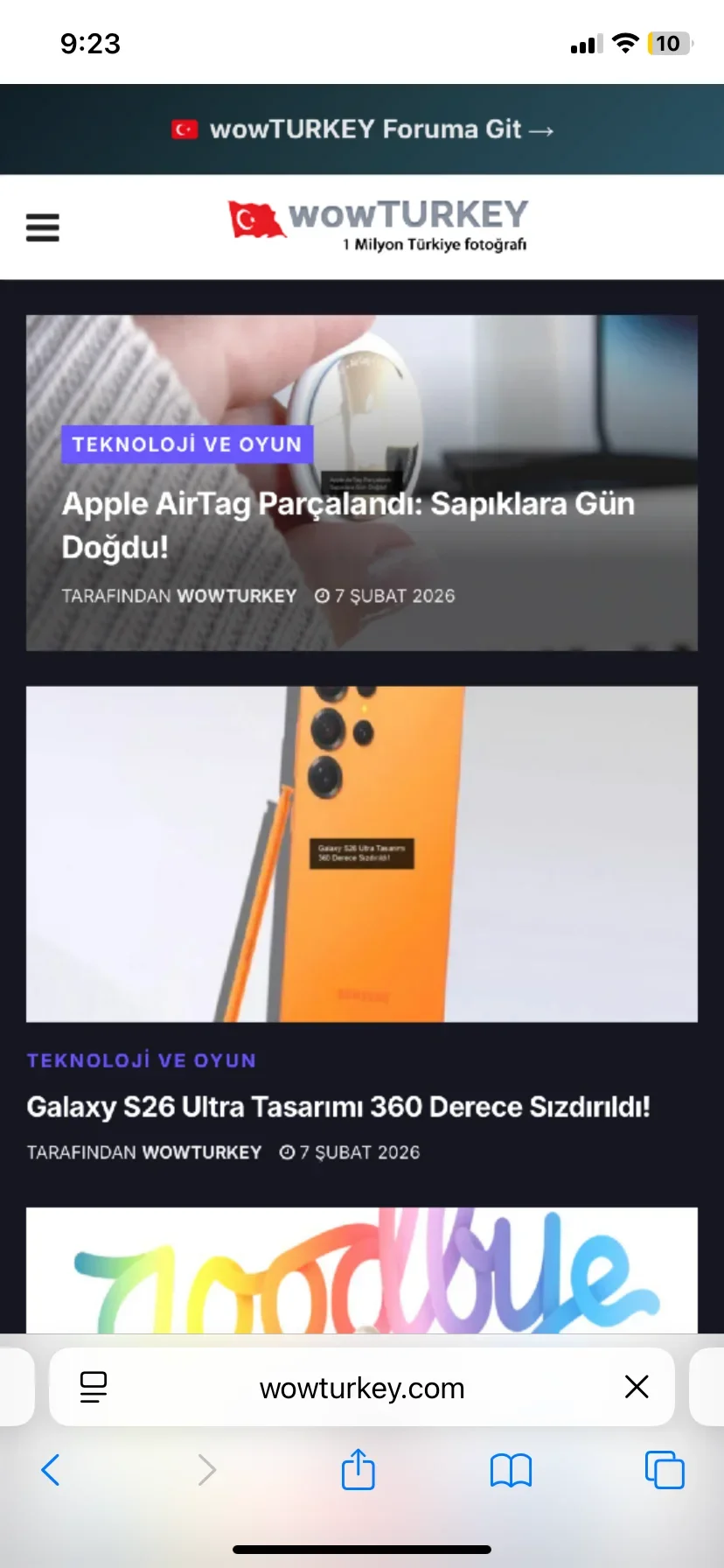
Task: Open the Apple AirTag Parçalandı article card
Action: (x=348, y=524)
